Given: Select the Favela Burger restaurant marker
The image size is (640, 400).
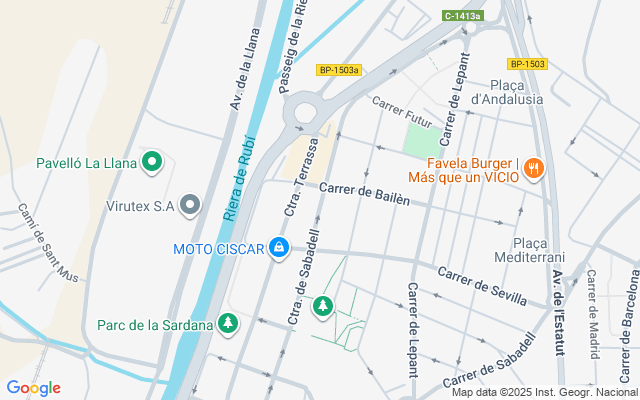Looking at the screenshot, I should [x=533, y=169].
